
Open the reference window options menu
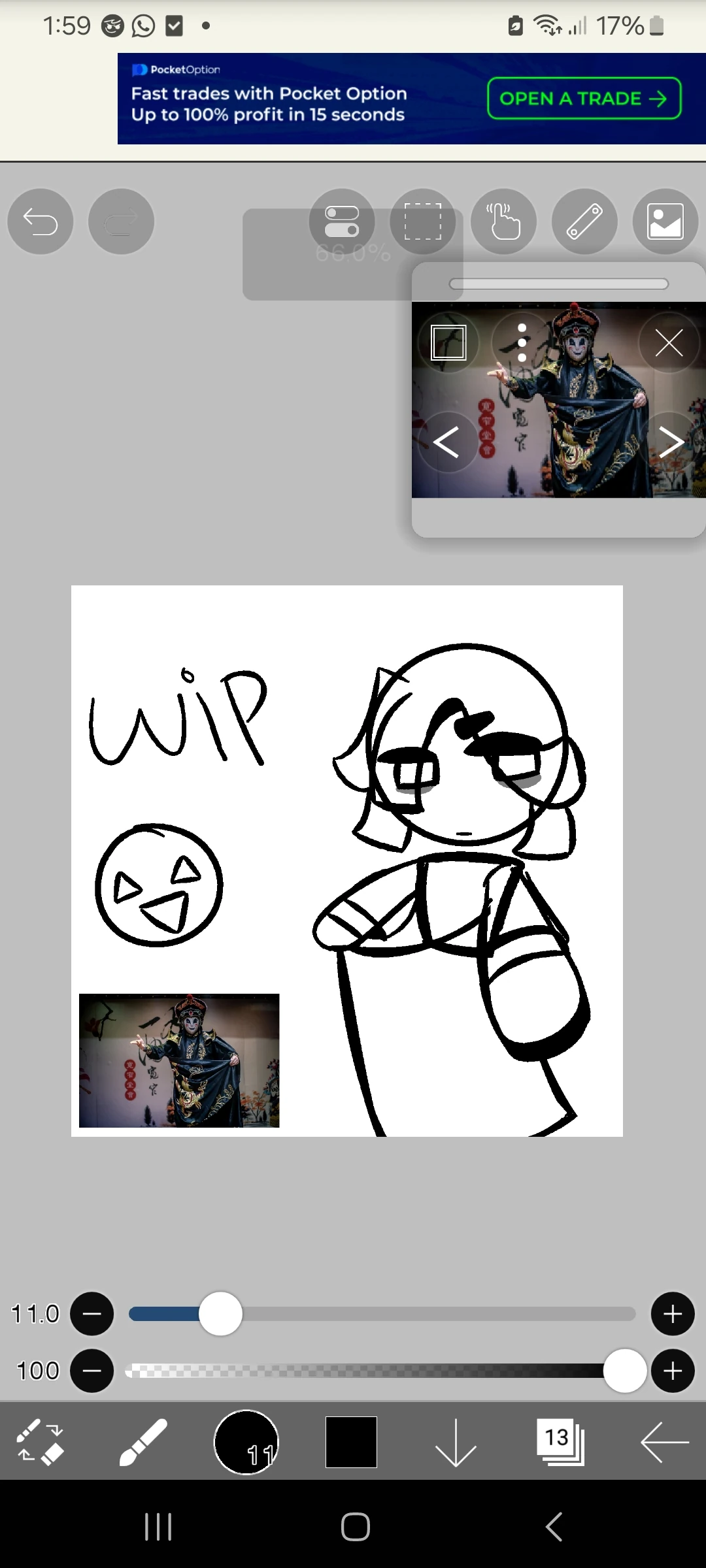click(521, 342)
